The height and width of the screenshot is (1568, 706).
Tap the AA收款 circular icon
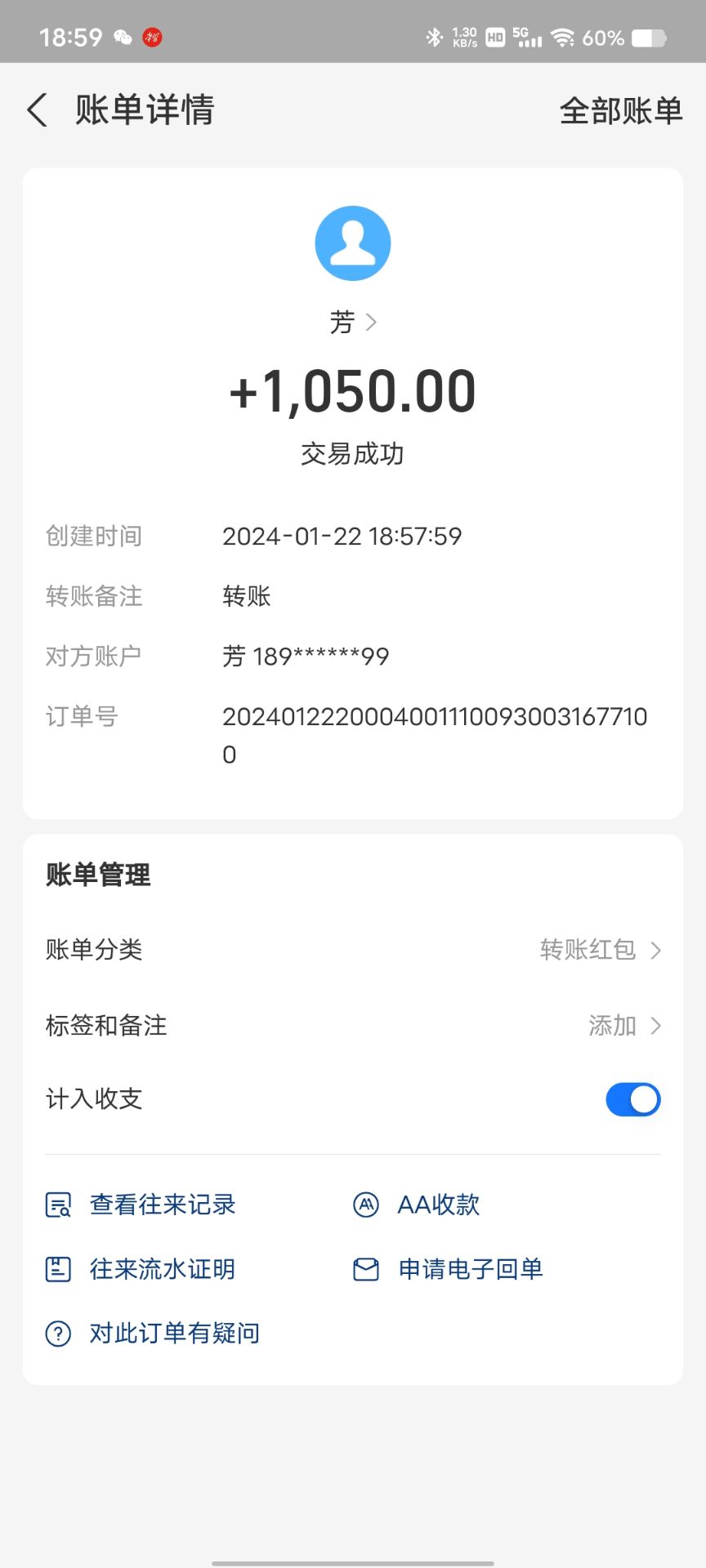click(x=366, y=1204)
